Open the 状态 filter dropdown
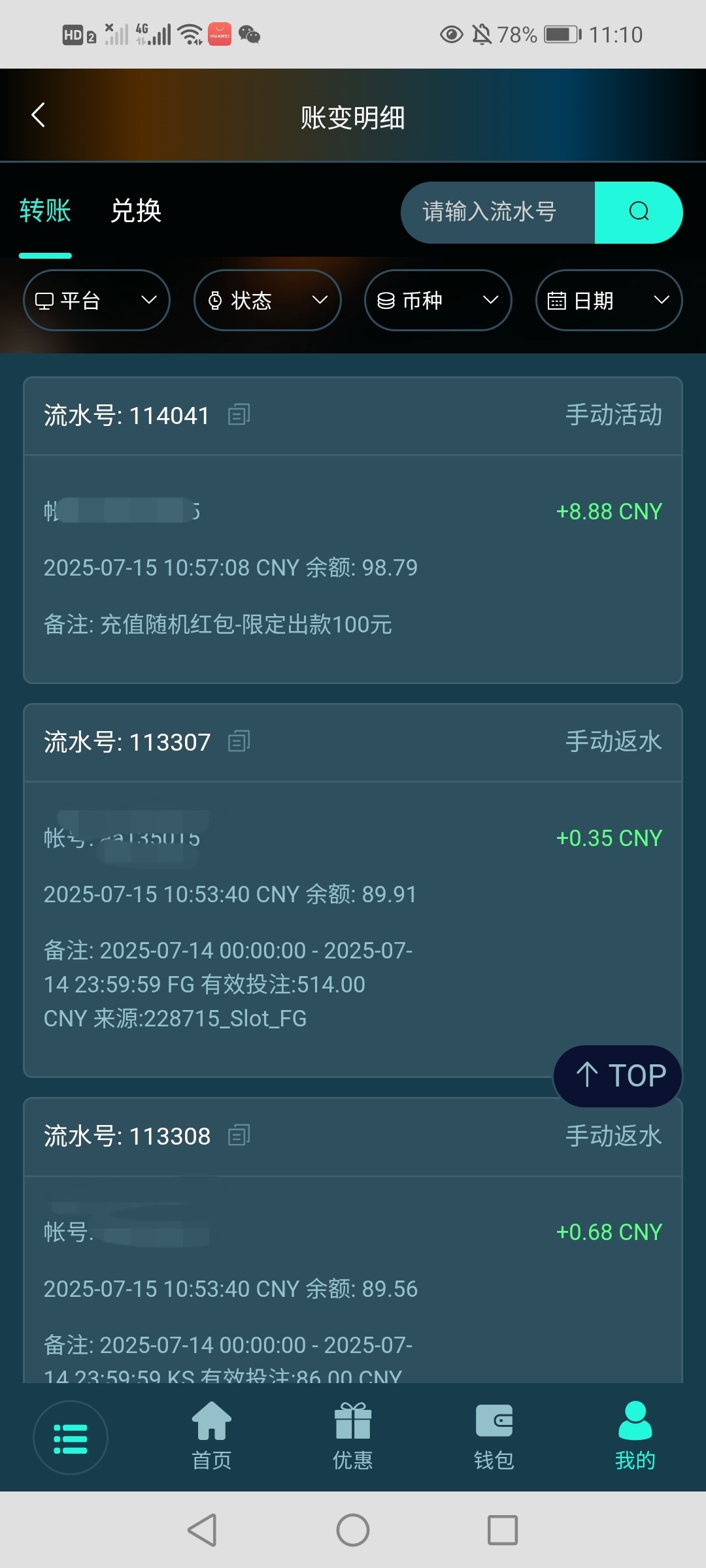 coord(267,301)
